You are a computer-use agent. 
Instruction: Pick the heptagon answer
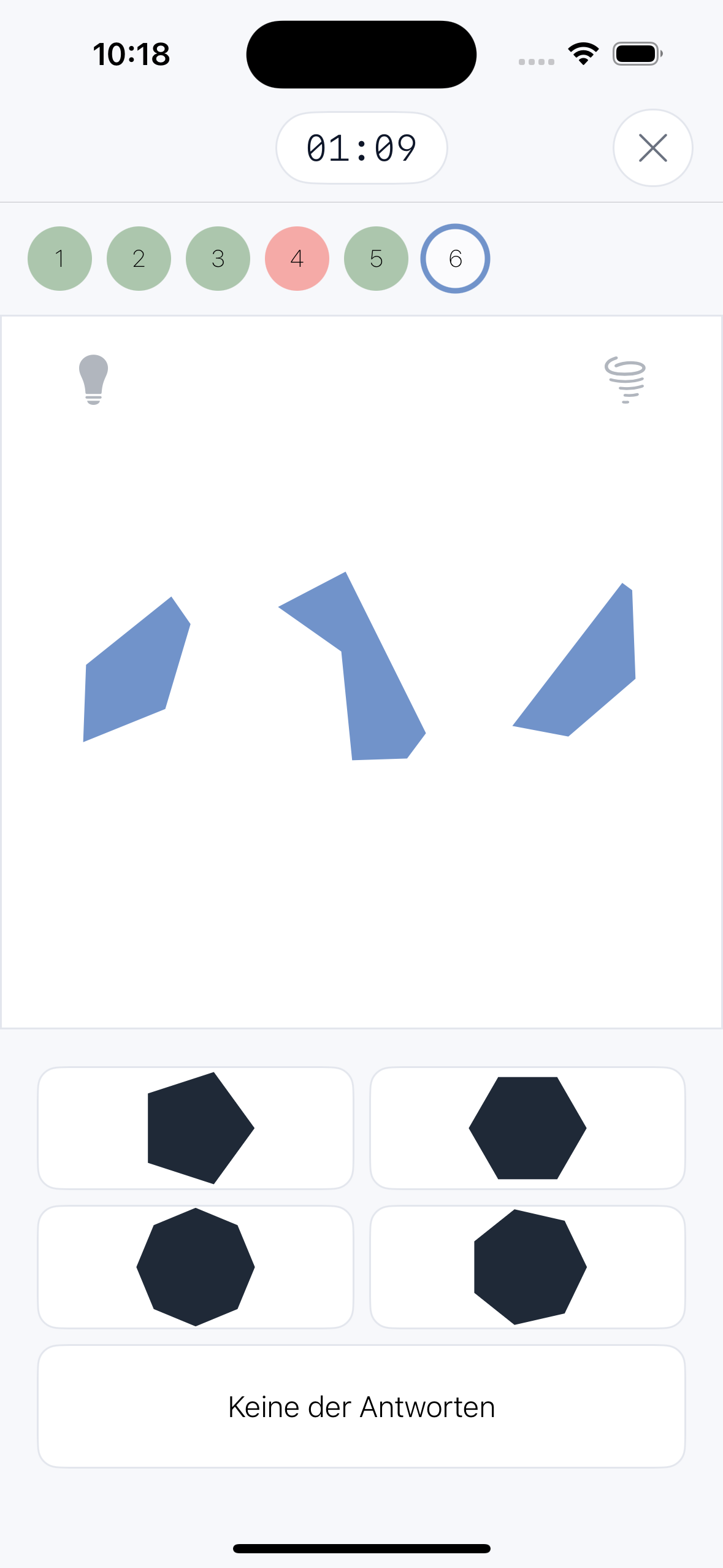tap(527, 1267)
